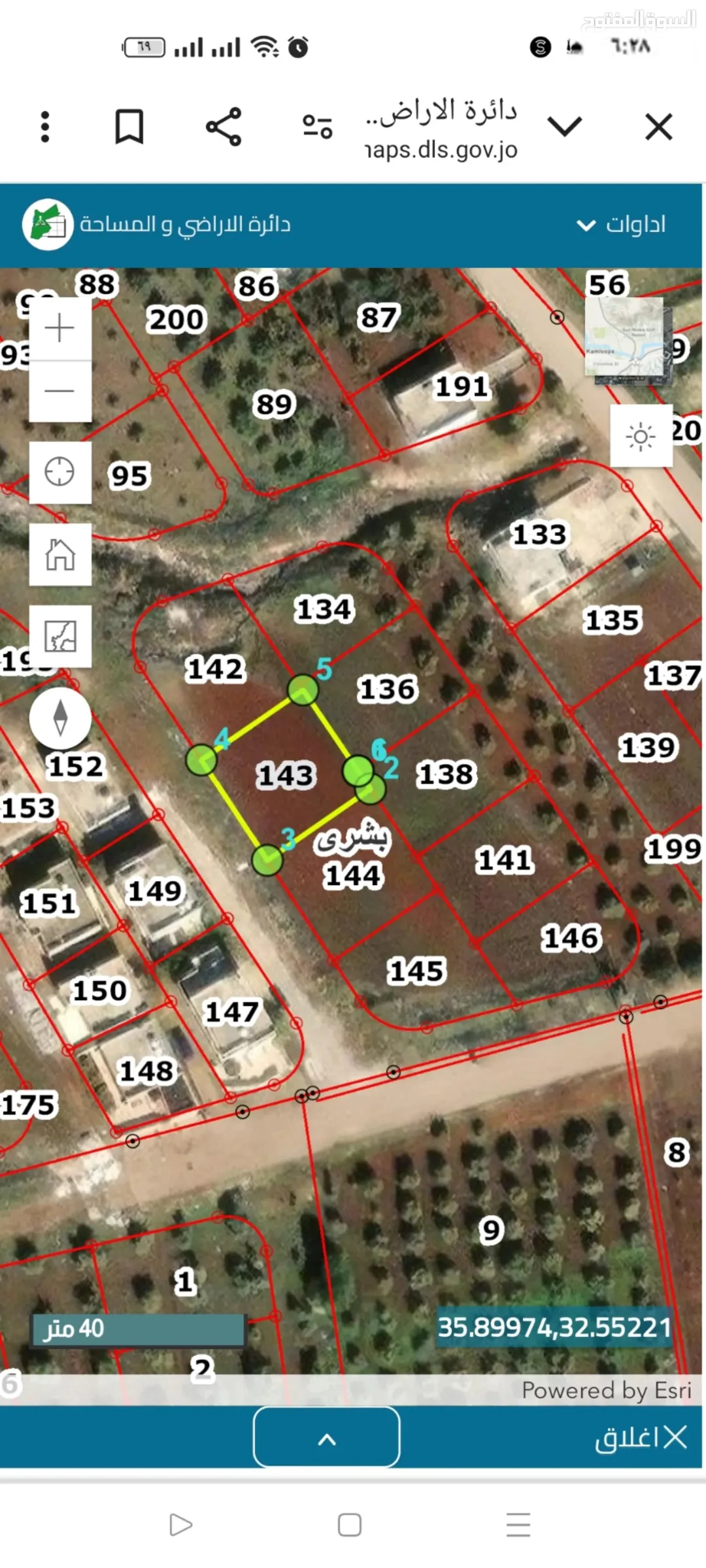
Task: Close the browser custom tab
Action: [658, 127]
